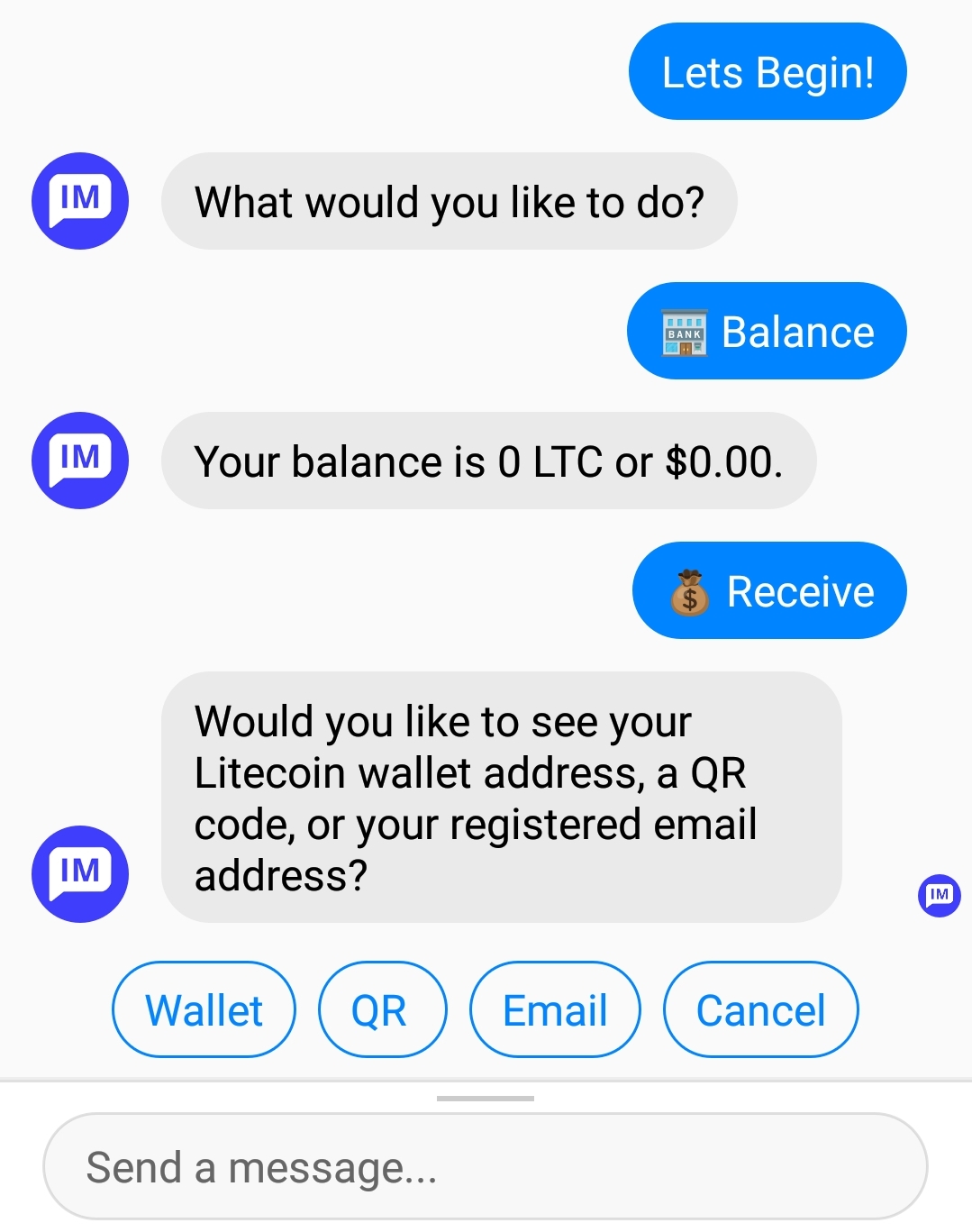This screenshot has width=972, height=1232.
Task: Focus the Send a message field
Action: coord(485,1167)
